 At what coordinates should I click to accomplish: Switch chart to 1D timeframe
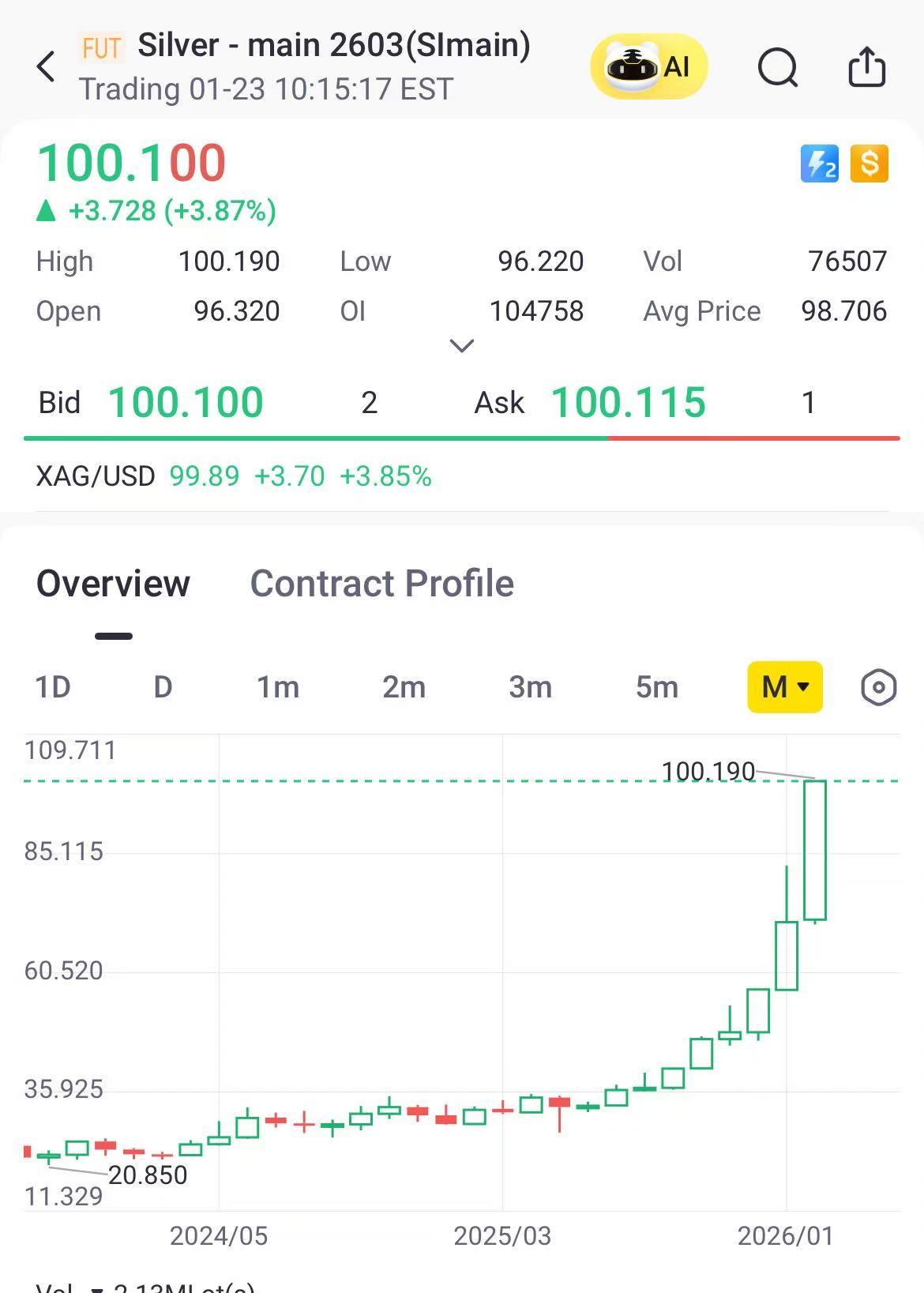click(53, 687)
